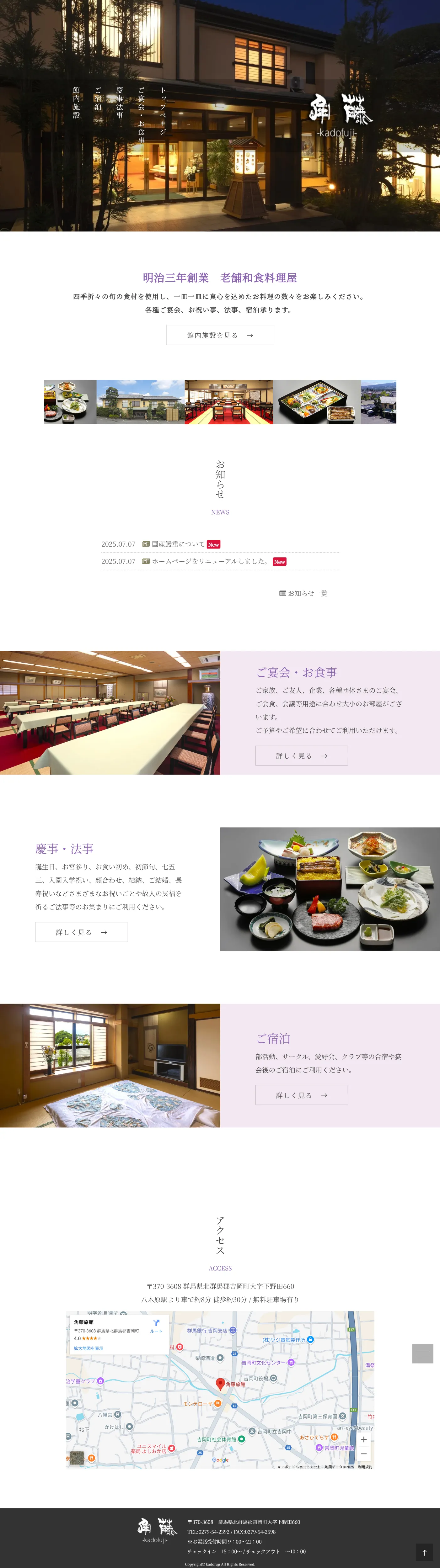Select ご宿泊 in the header menu
440x1568 pixels.
(x=98, y=98)
